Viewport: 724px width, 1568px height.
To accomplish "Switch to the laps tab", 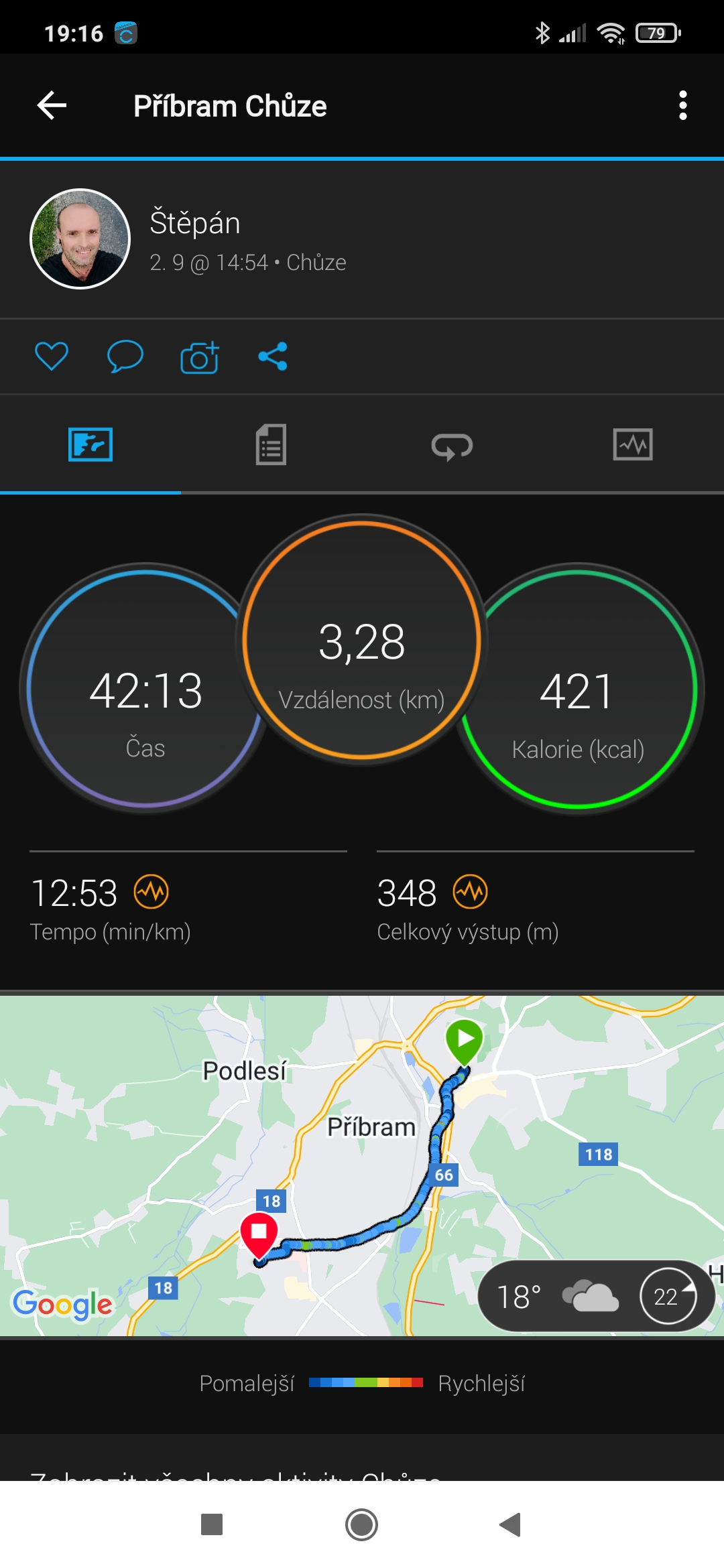I will [x=452, y=446].
